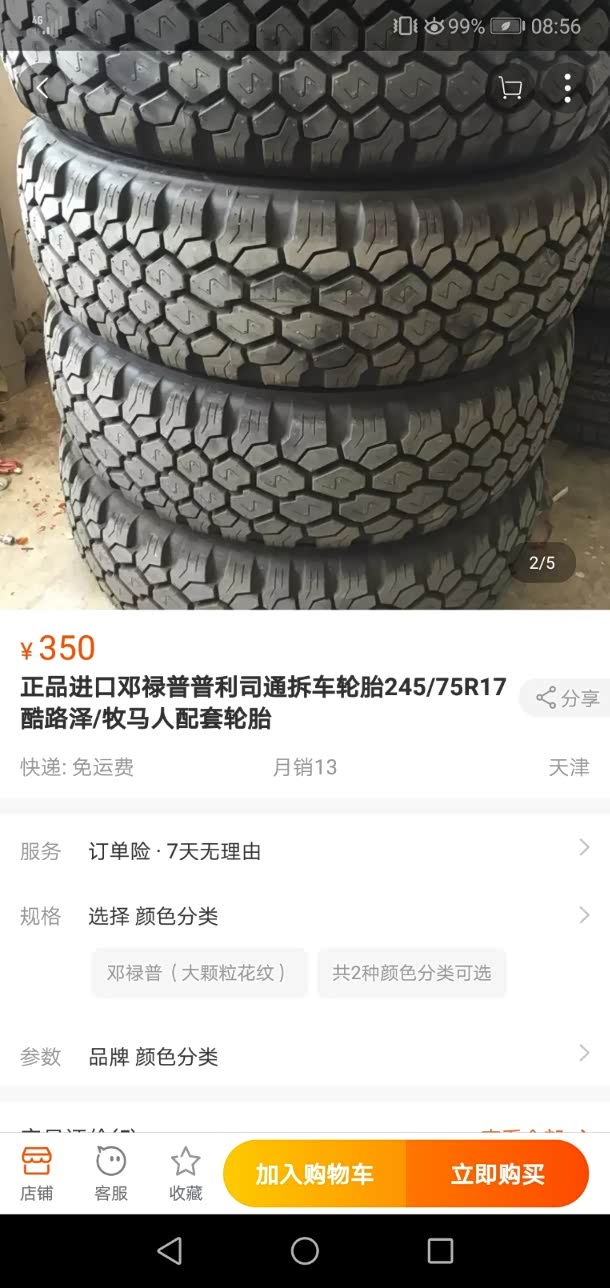
Task: Open the 服务 order insurance row
Action: [x=305, y=851]
